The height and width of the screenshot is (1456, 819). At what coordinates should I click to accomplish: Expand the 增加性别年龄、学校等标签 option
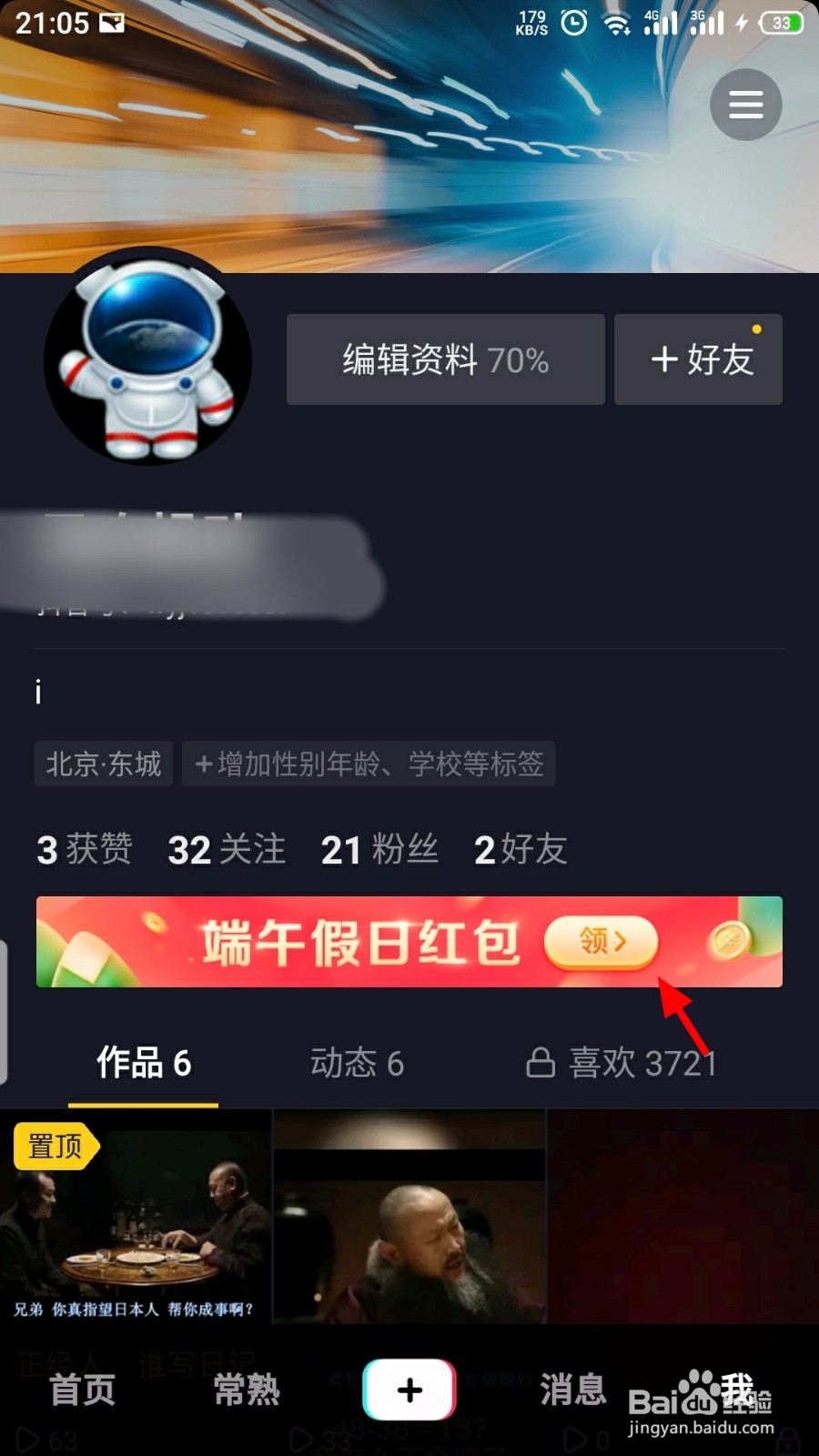pos(368,764)
